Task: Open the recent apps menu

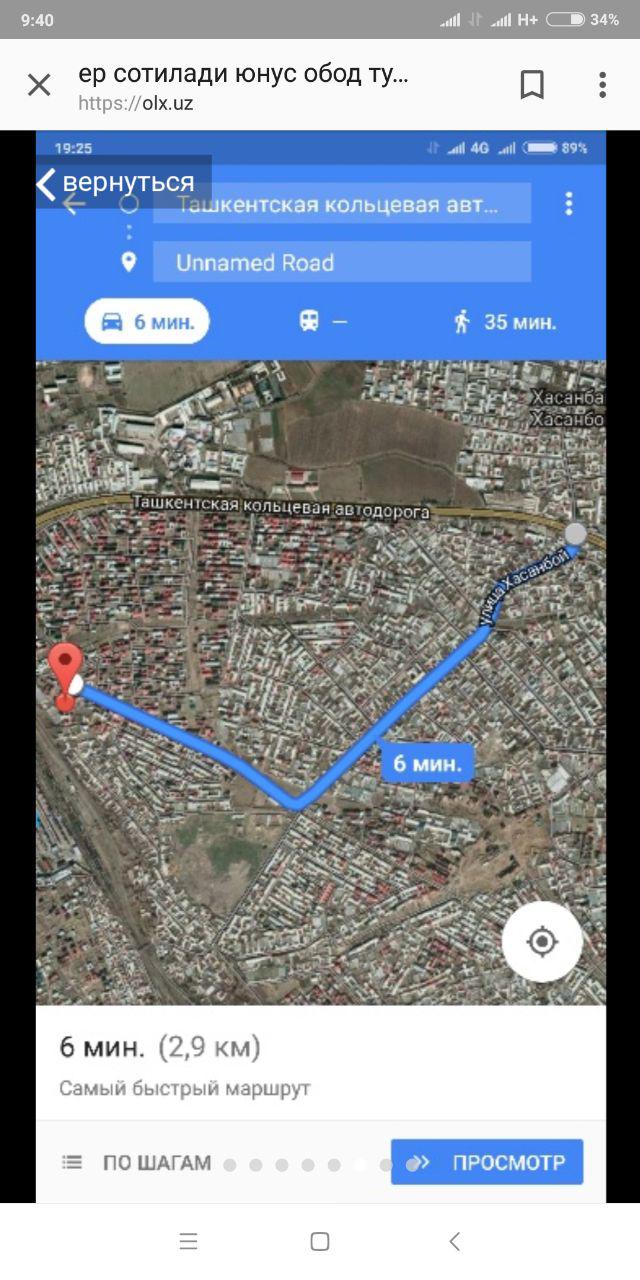Action: click(189, 1241)
